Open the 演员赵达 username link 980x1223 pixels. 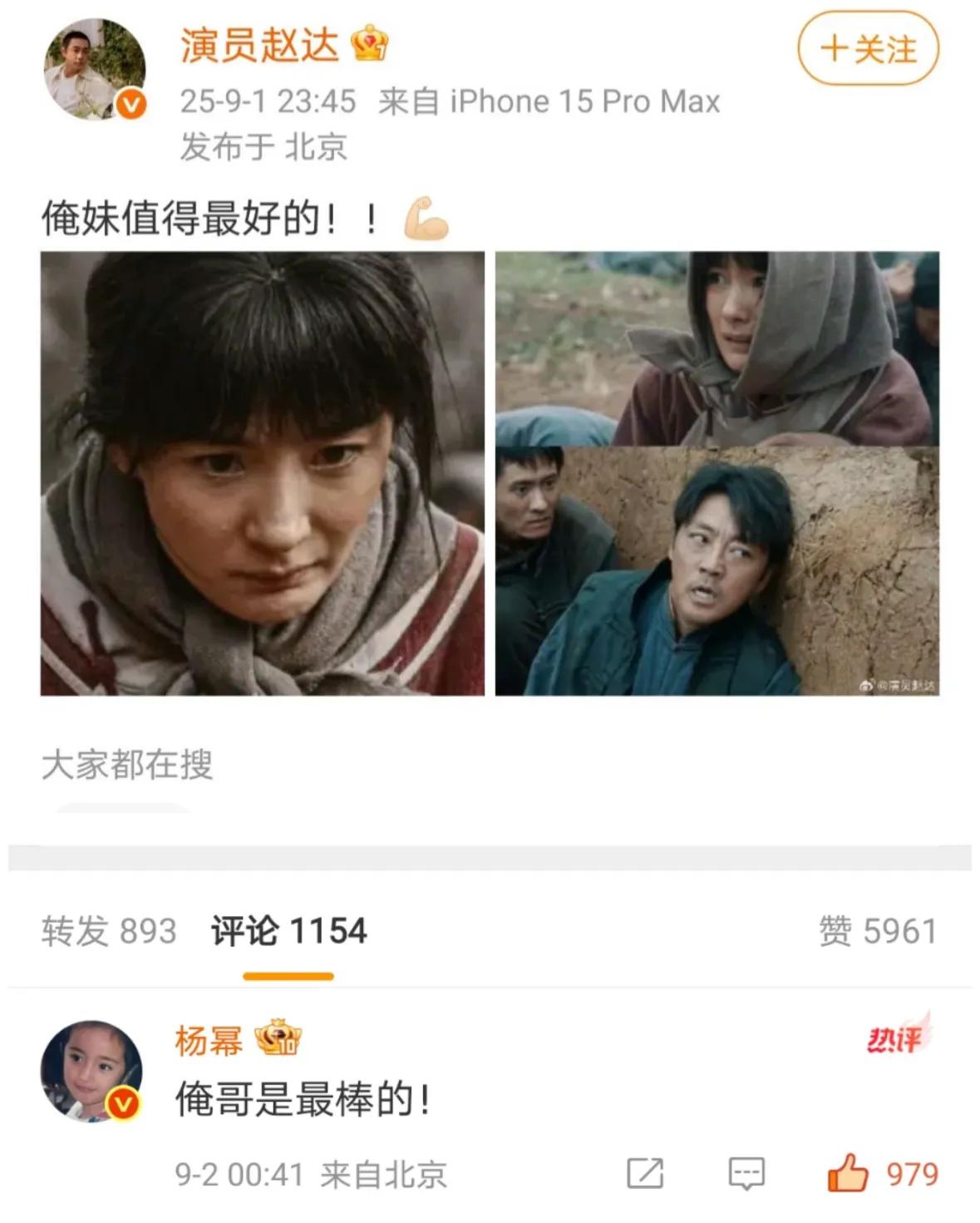[x=259, y=46]
